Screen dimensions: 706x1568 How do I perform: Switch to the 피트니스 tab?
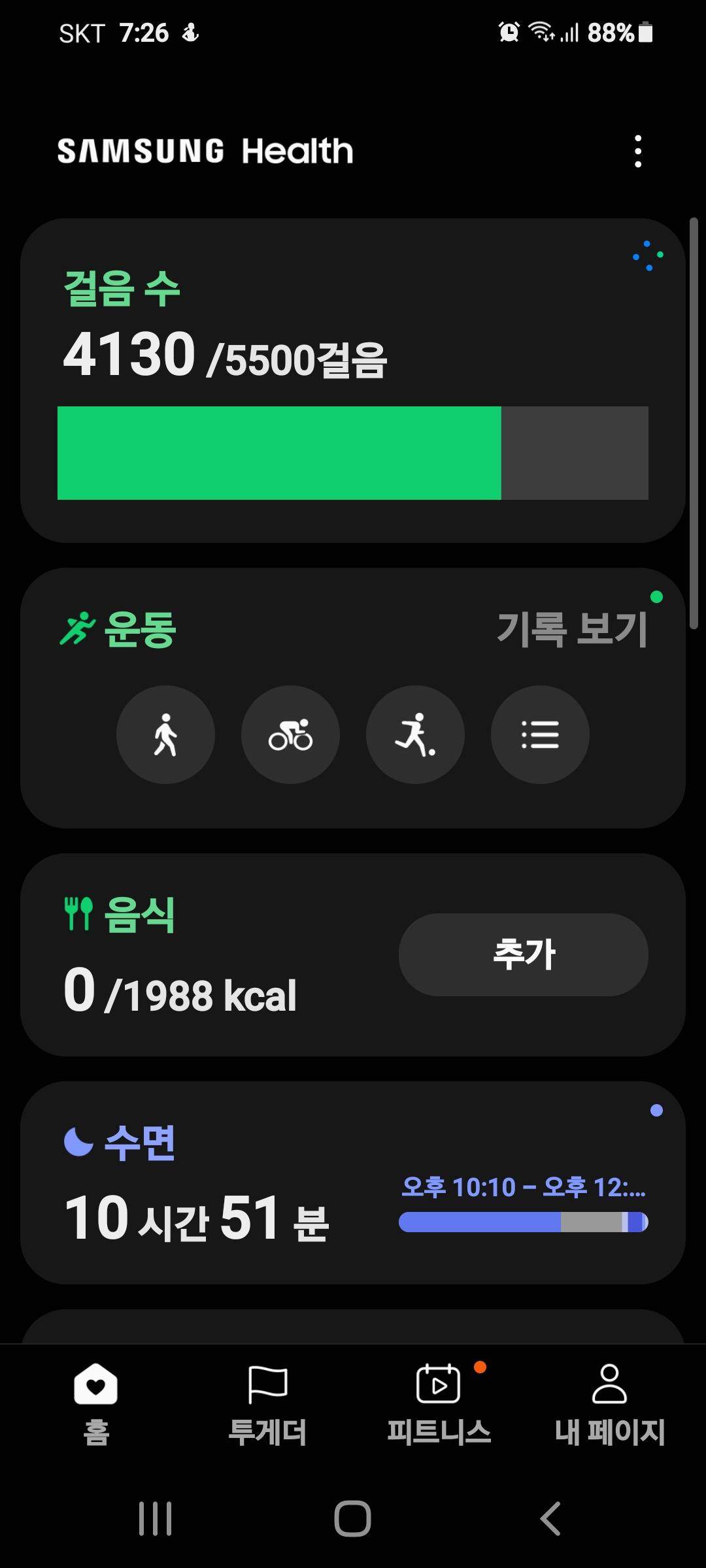click(x=439, y=1403)
